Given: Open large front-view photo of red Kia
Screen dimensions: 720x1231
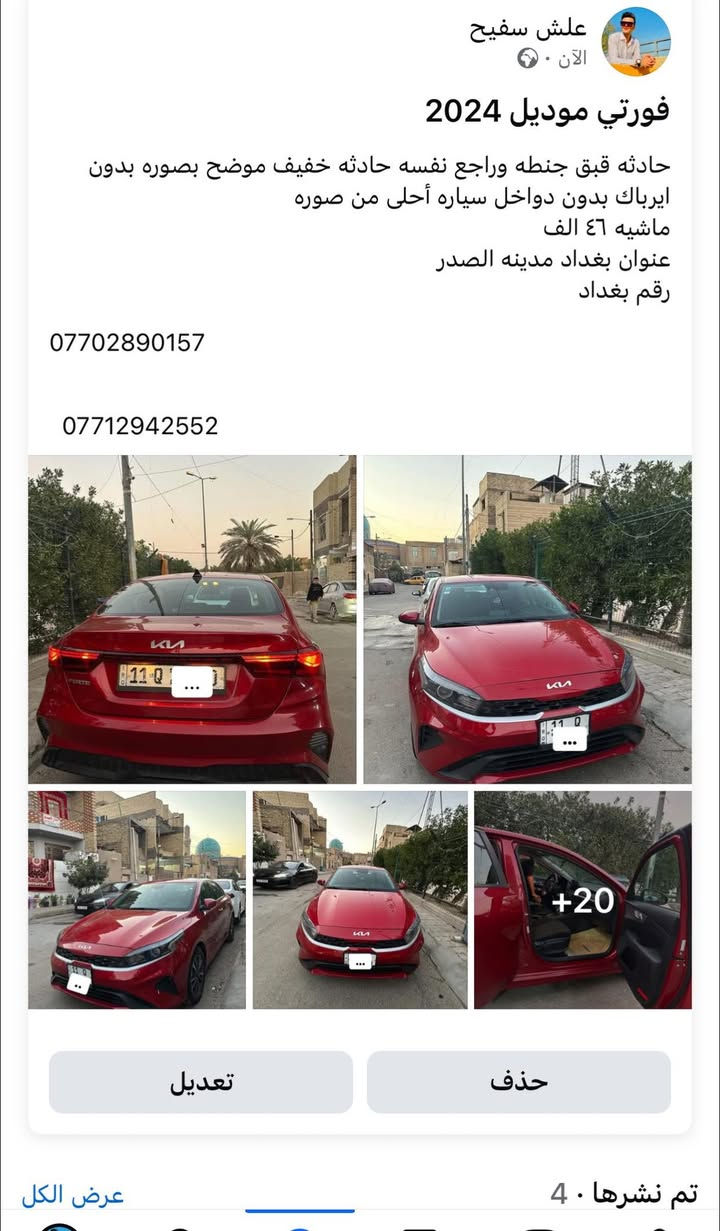Looking at the screenshot, I should click(527, 620).
